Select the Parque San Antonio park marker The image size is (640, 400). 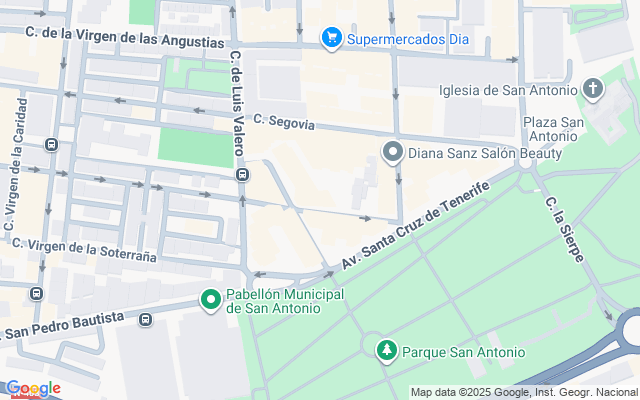coord(387,351)
